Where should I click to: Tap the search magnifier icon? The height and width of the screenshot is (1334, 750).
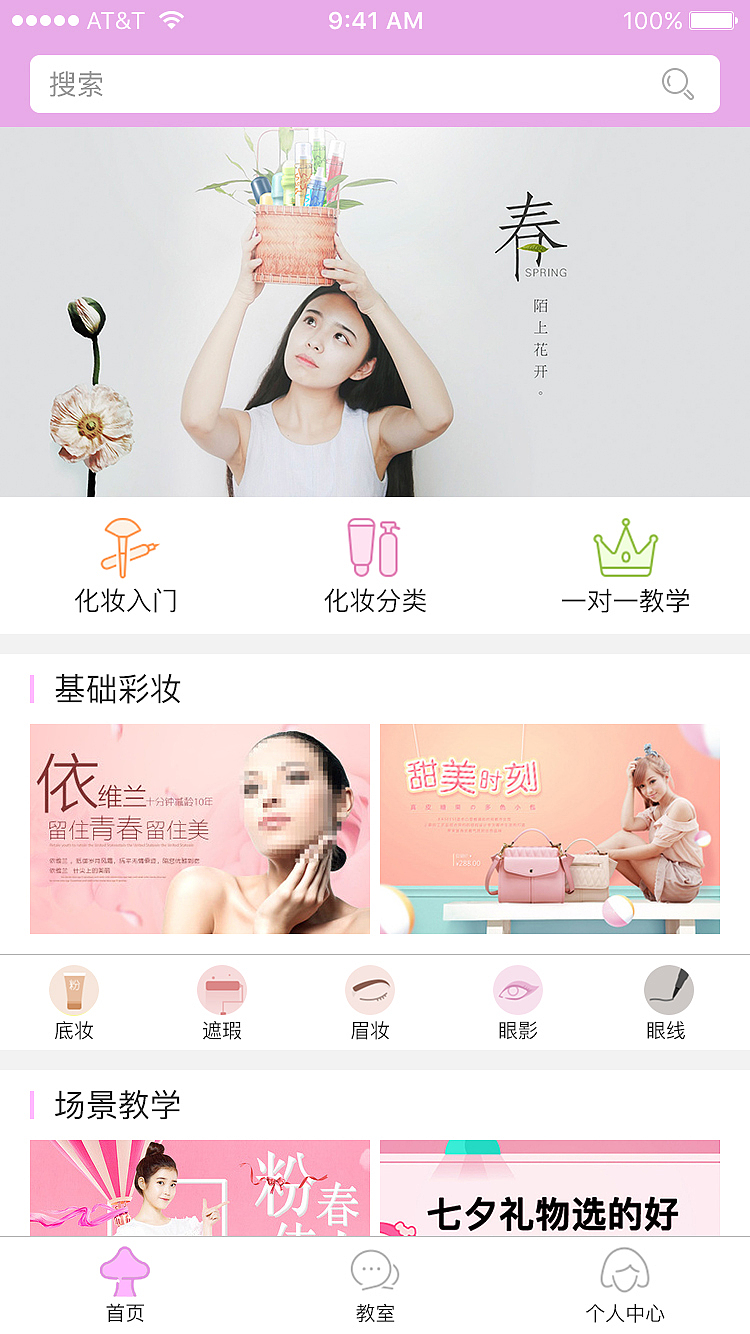(676, 84)
